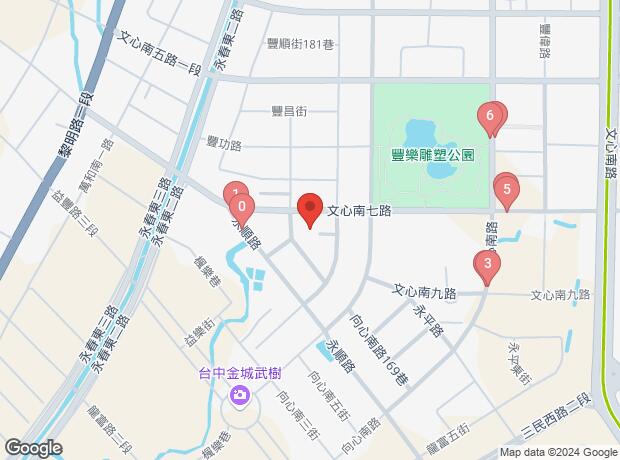Select map marker number 6
This screenshot has width=620, height=460.
490,117
